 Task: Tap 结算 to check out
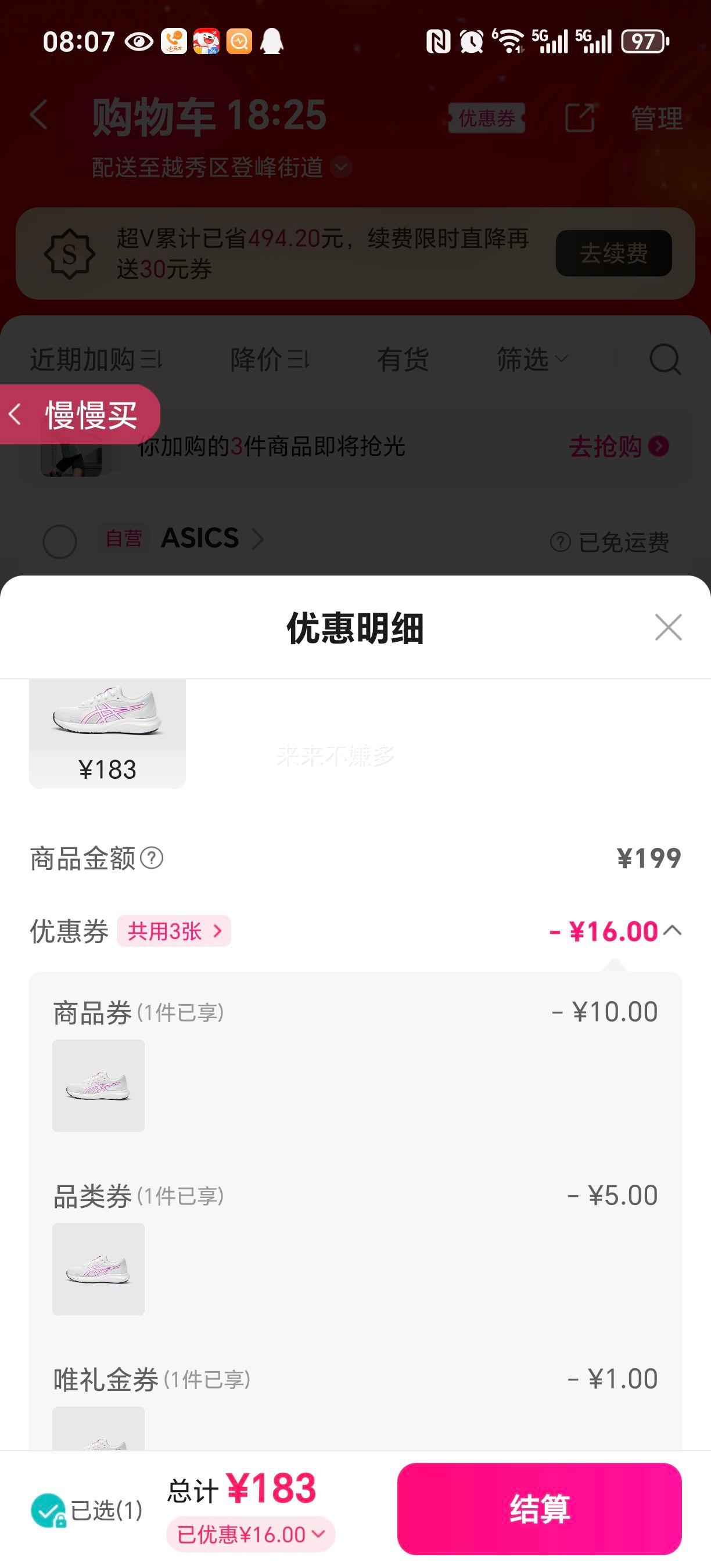pyautogui.click(x=538, y=1508)
